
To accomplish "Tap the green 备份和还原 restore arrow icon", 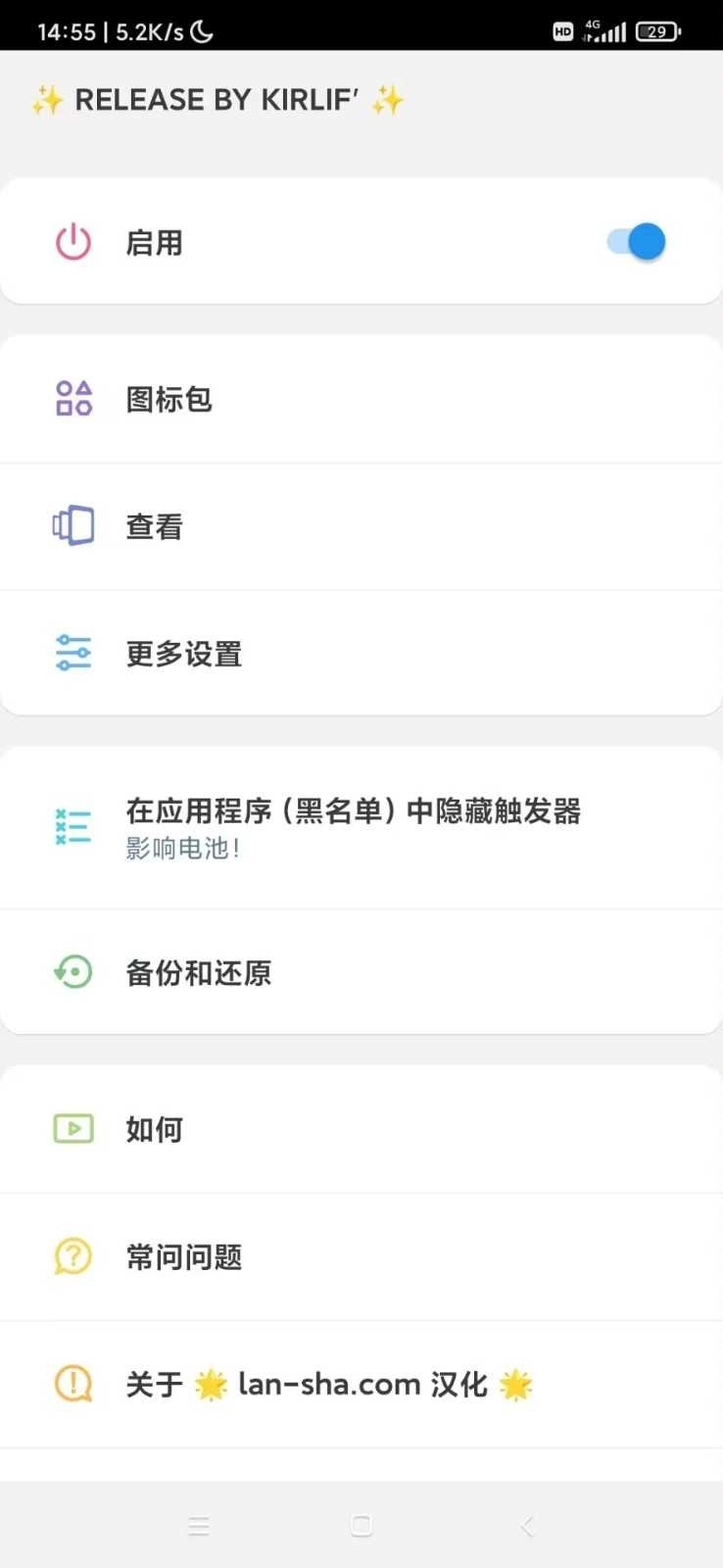I will point(72,971).
